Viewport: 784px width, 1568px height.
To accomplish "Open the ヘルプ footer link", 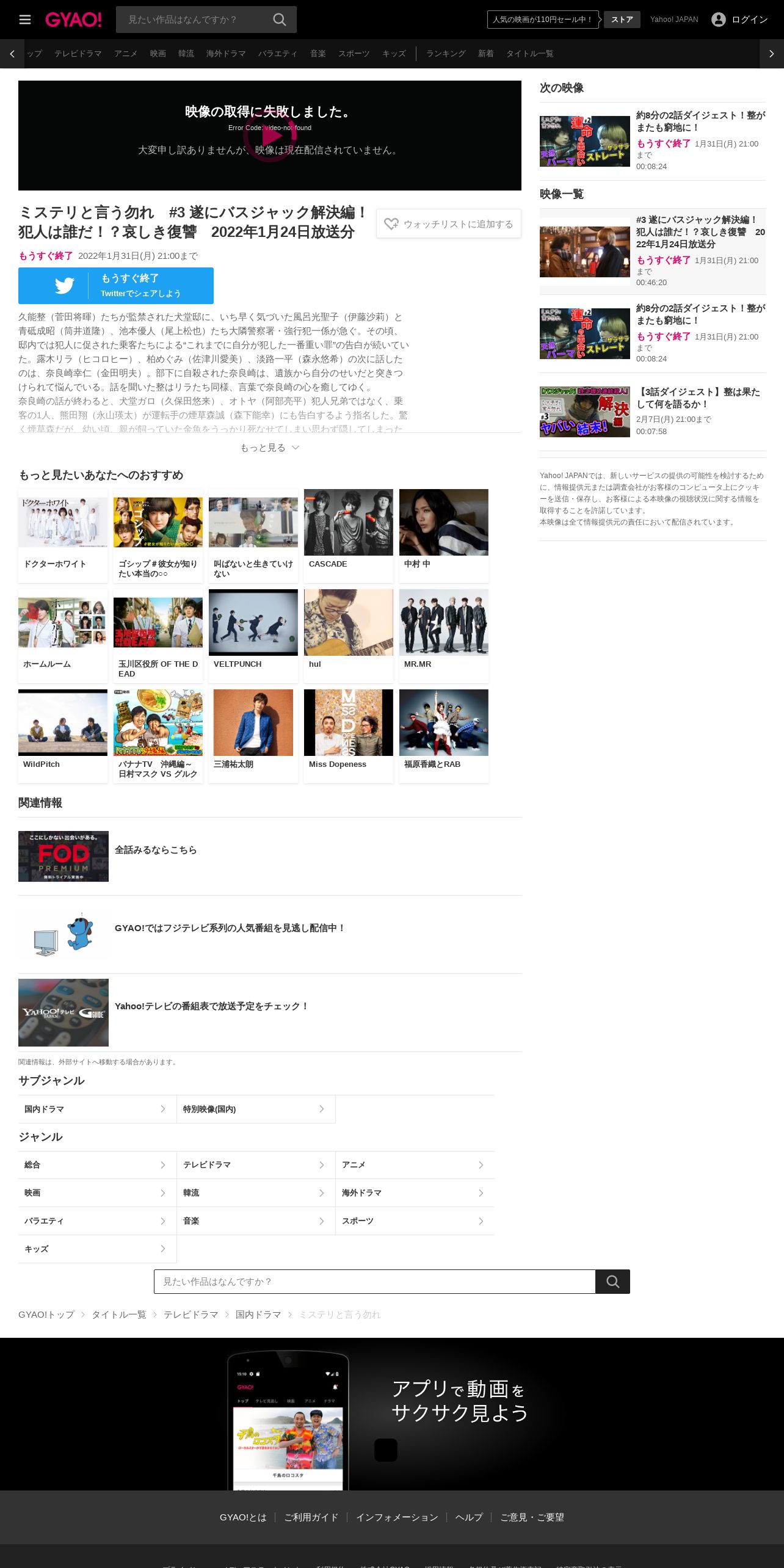I will click(x=469, y=1517).
